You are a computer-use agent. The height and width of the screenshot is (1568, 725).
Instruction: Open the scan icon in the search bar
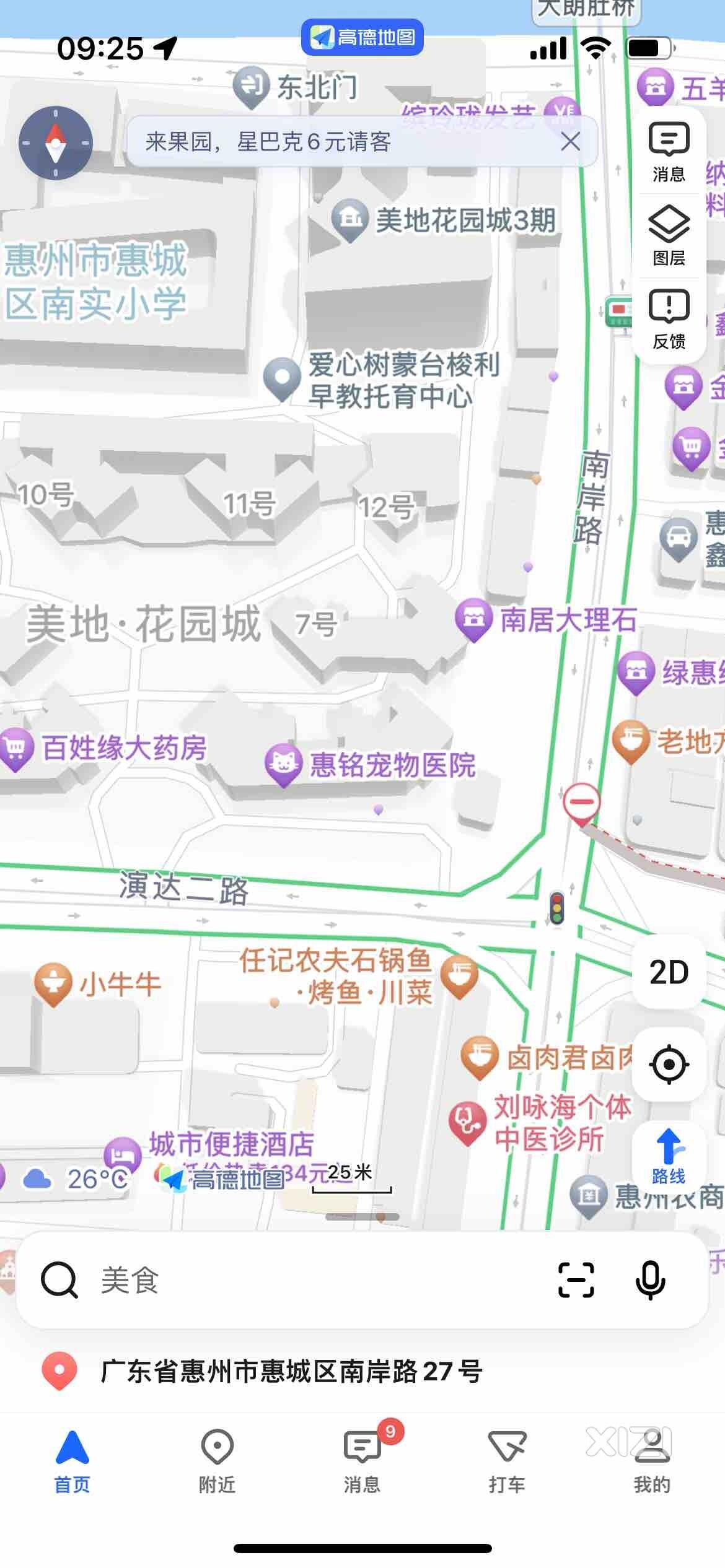576,1280
